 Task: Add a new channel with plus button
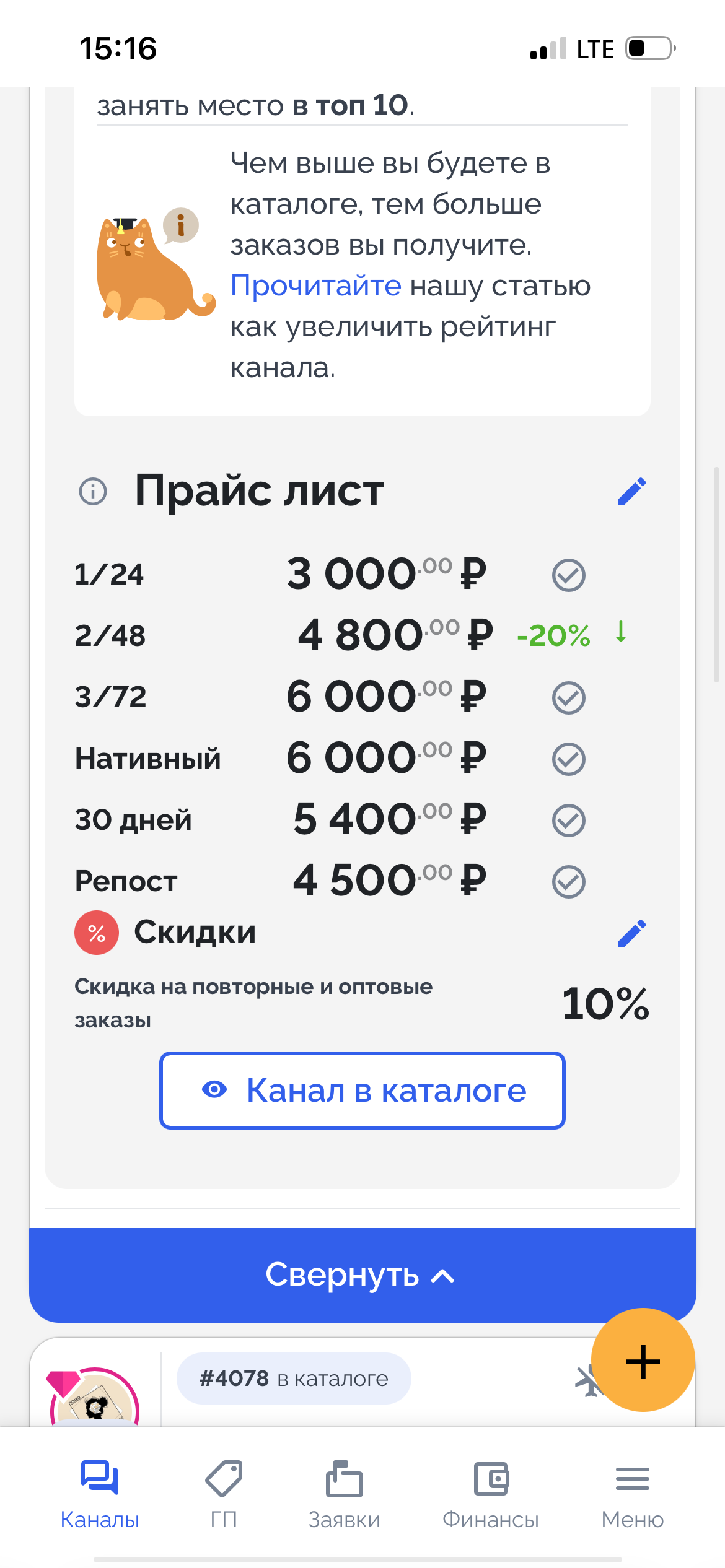click(643, 1361)
